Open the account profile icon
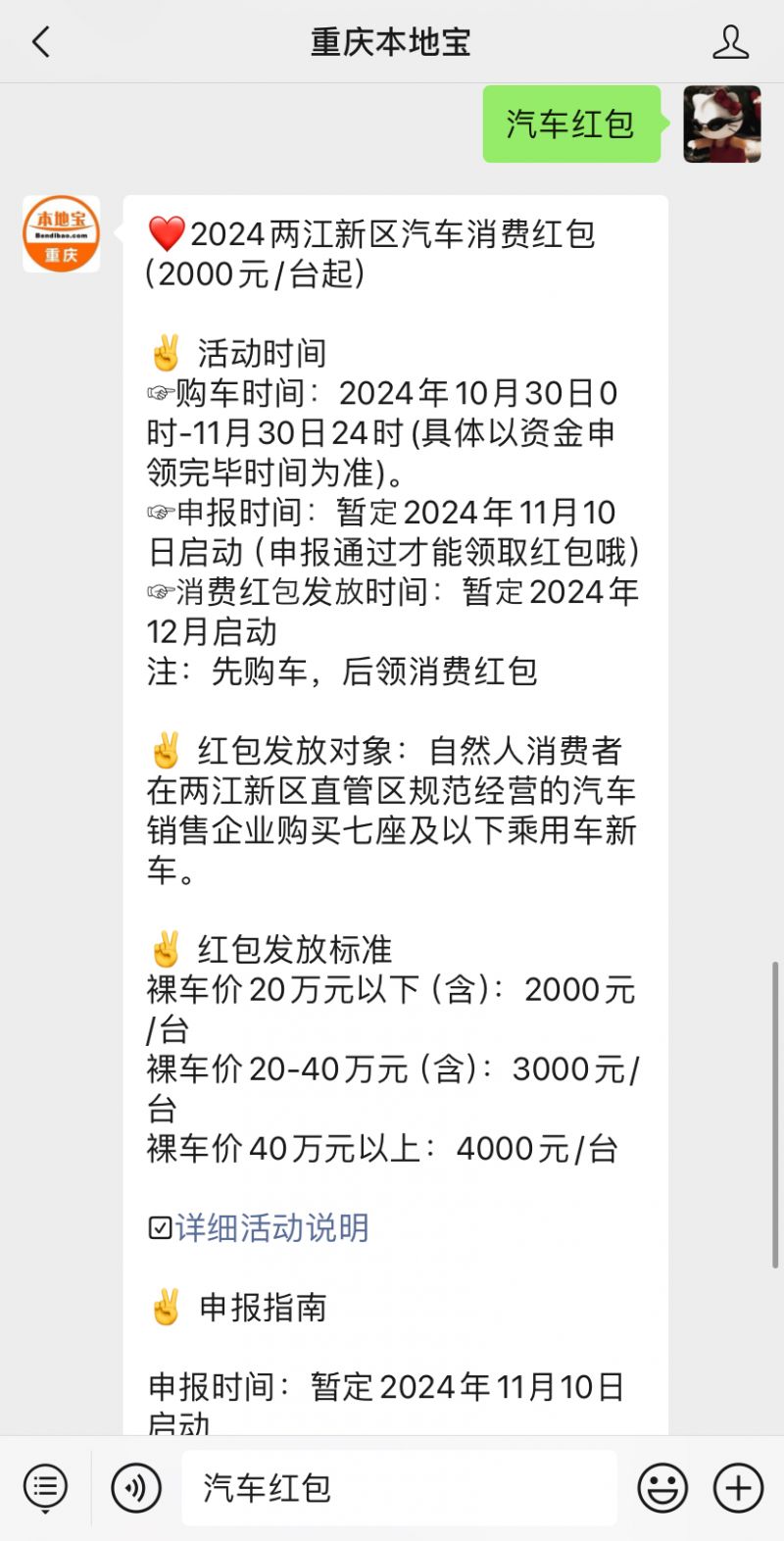Viewport: 784px width, 1541px height. coord(730,42)
